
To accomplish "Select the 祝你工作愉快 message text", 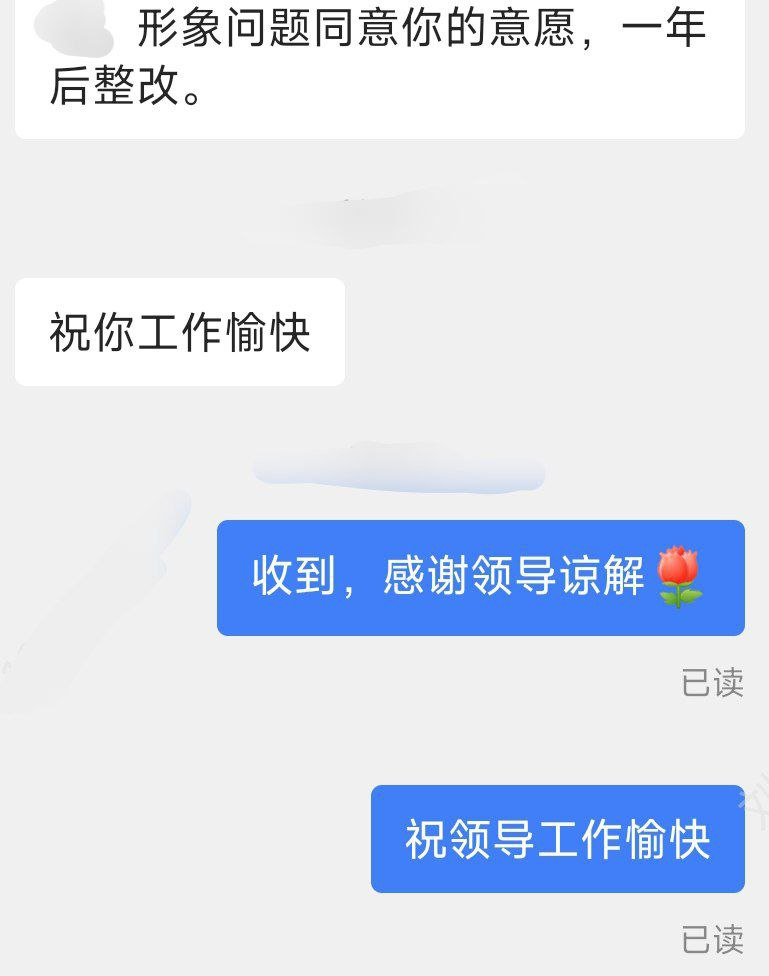I will (x=179, y=331).
